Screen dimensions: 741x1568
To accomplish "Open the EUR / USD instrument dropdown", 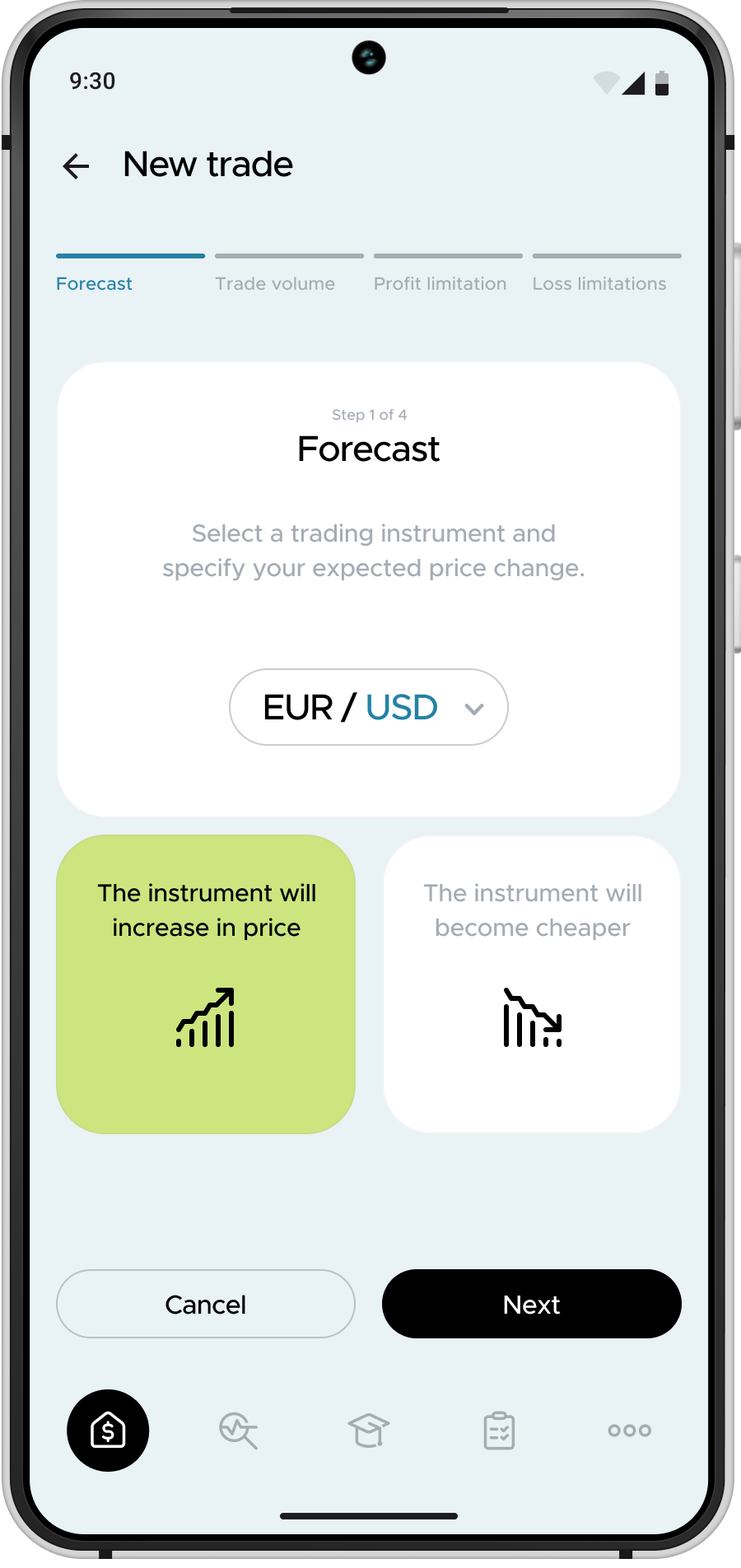I will [368, 707].
